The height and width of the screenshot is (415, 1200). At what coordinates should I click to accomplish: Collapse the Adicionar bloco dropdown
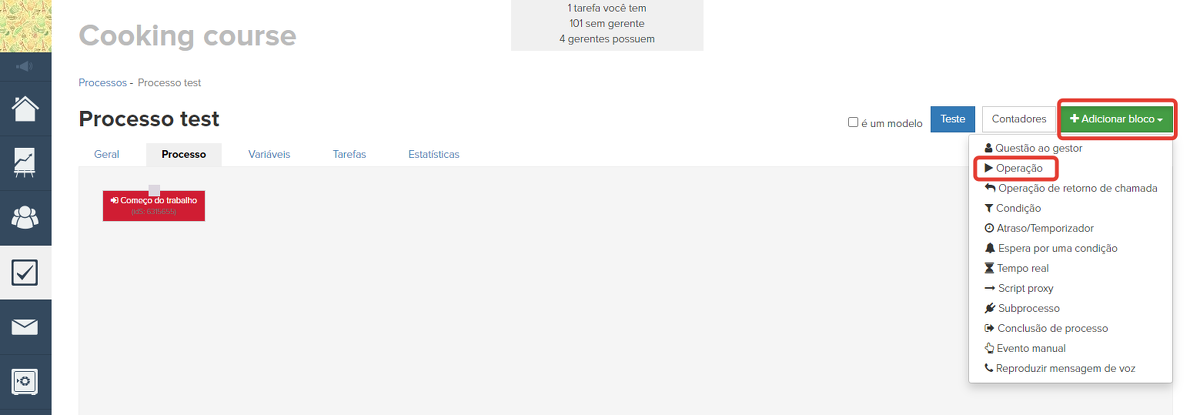coord(1116,119)
